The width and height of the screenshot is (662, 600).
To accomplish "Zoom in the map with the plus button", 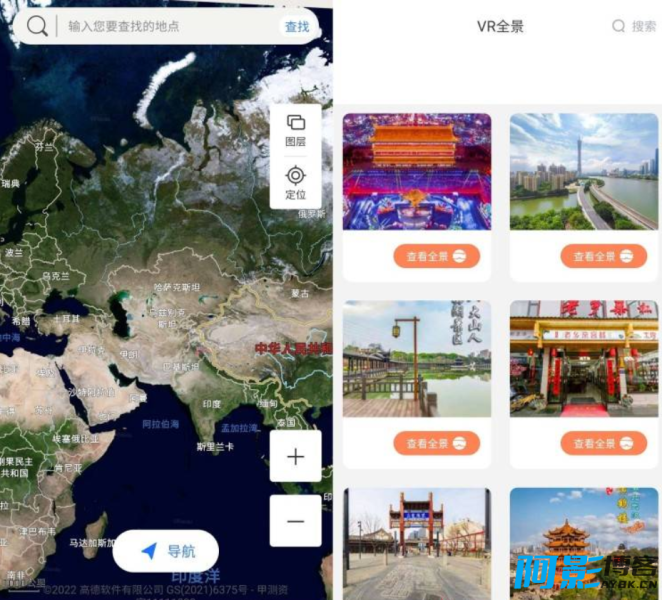I will click(295, 457).
